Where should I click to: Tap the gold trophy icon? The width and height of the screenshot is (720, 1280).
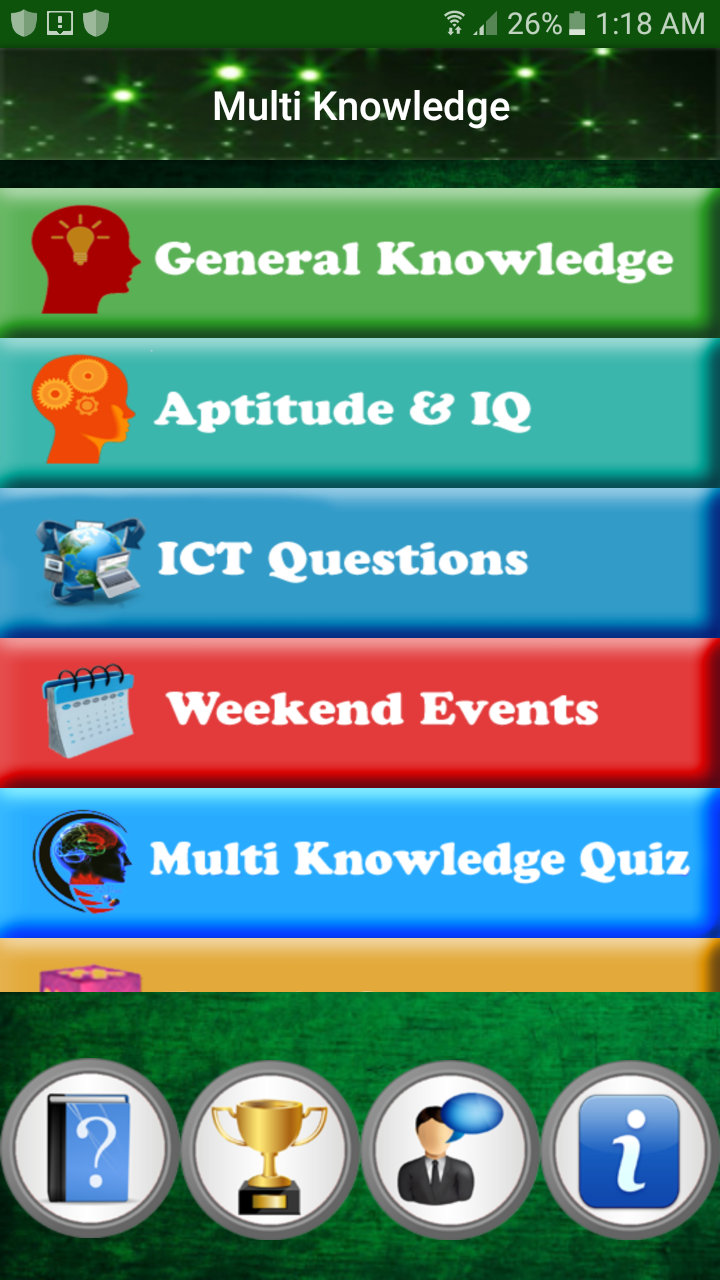pyautogui.click(x=270, y=1148)
